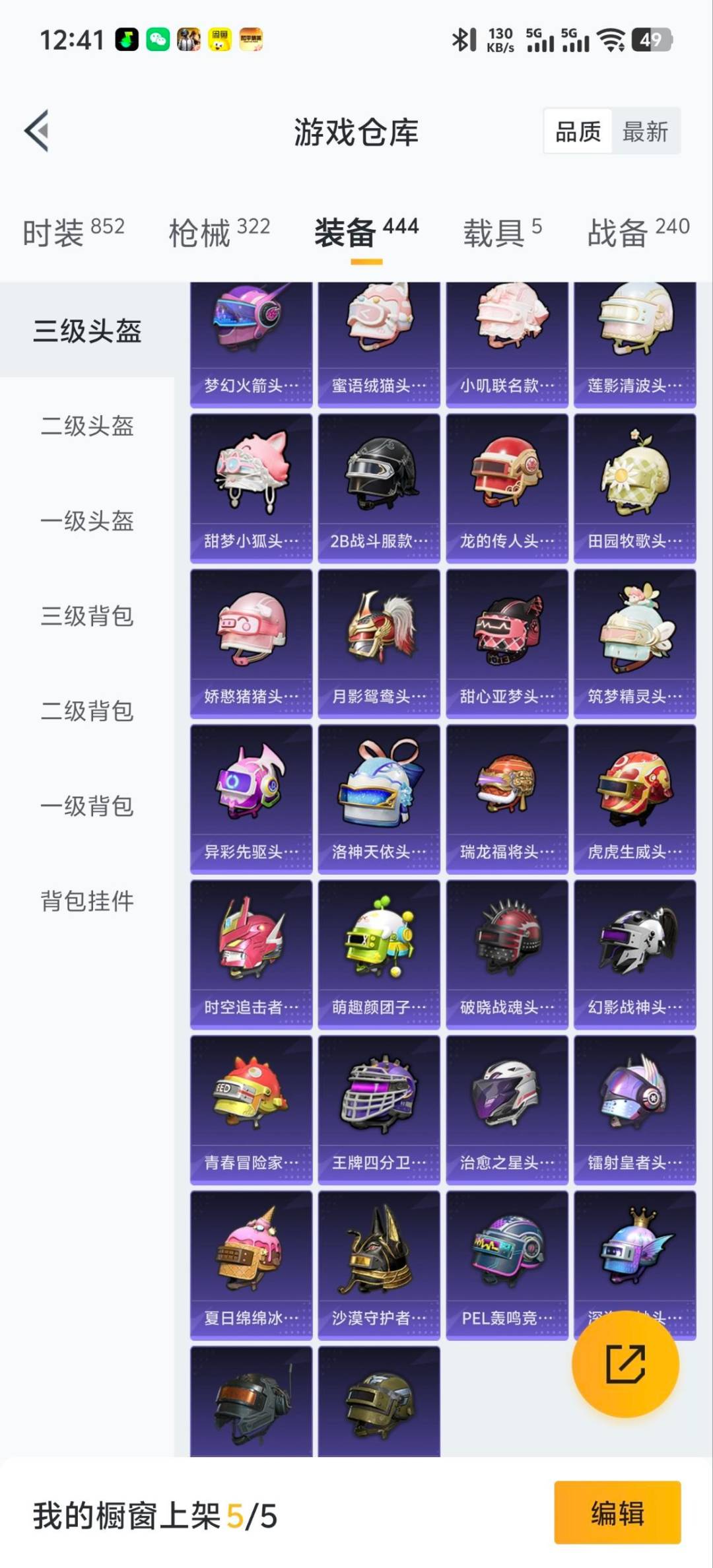The width and height of the screenshot is (713, 1568).
Task: Tap the back arrow at top left
Action: [x=38, y=130]
